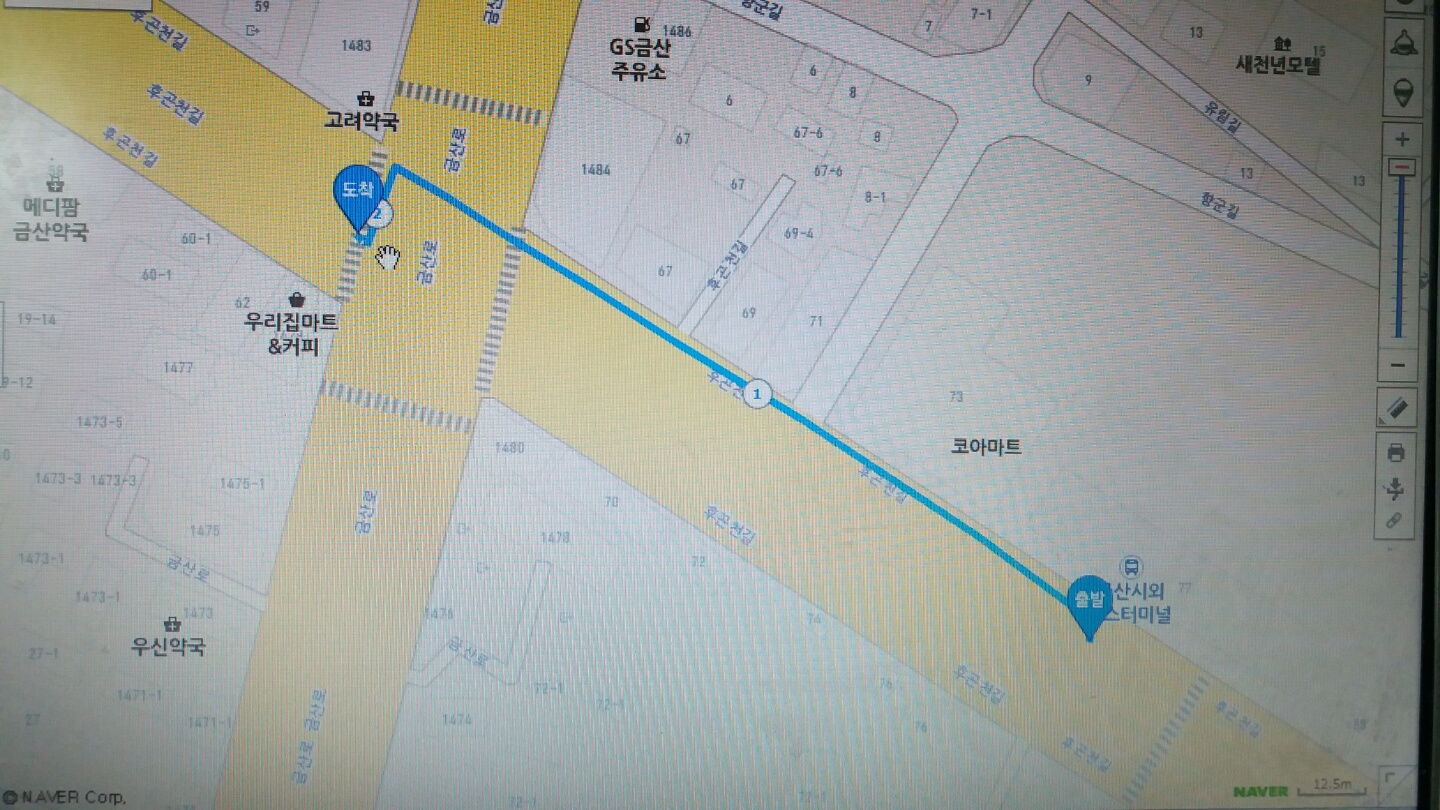Open 메디팜 금산약국 place details
This screenshot has height=810, width=1440.
pos(51,219)
